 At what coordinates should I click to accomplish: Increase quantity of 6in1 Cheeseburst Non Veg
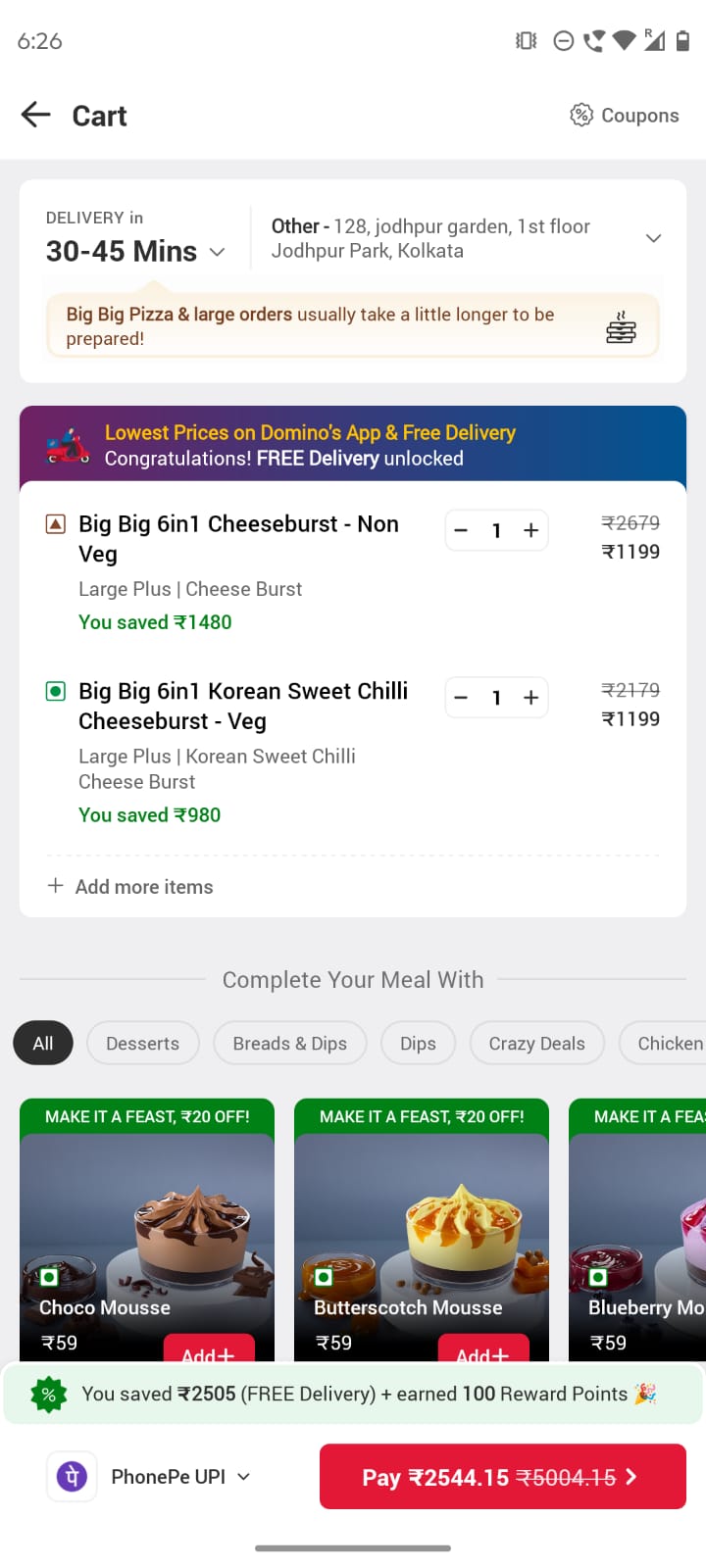[x=531, y=530]
